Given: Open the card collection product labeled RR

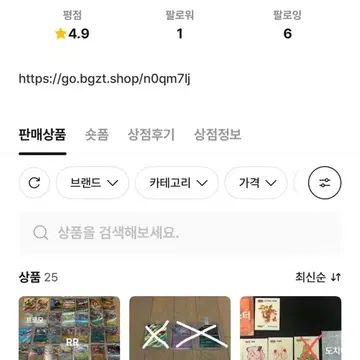Looking at the screenshot, I should tap(69, 328).
